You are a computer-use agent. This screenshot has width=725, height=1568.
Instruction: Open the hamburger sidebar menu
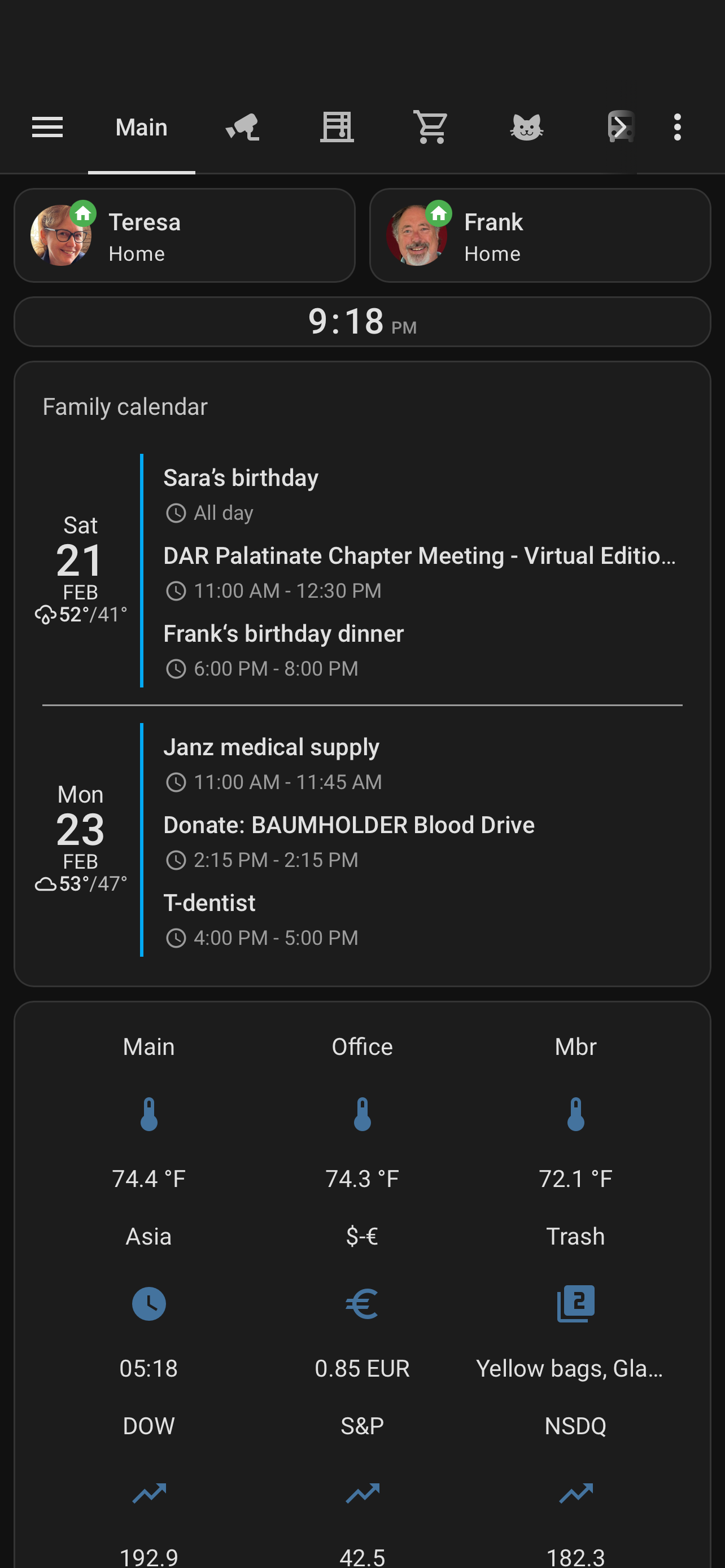click(x=47, y=127)
